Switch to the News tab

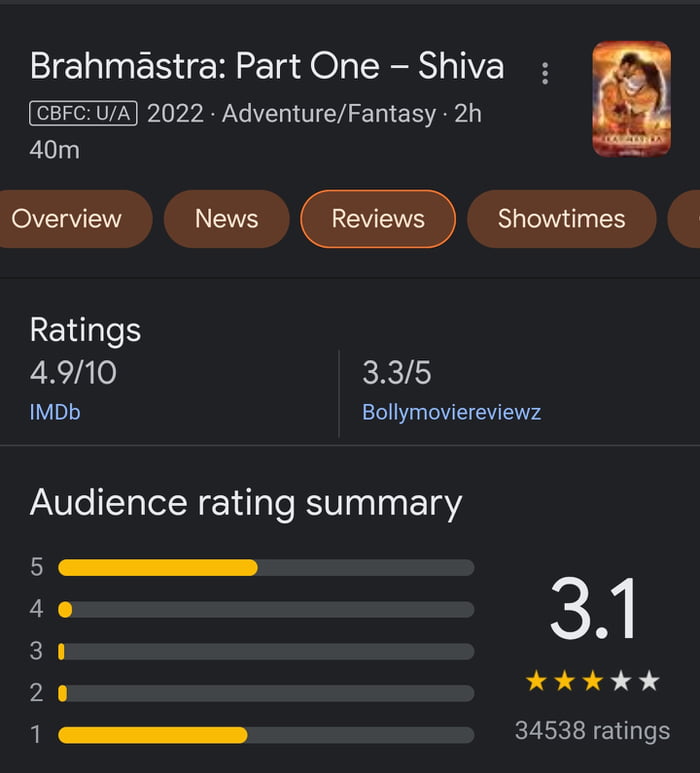point(226,219)
